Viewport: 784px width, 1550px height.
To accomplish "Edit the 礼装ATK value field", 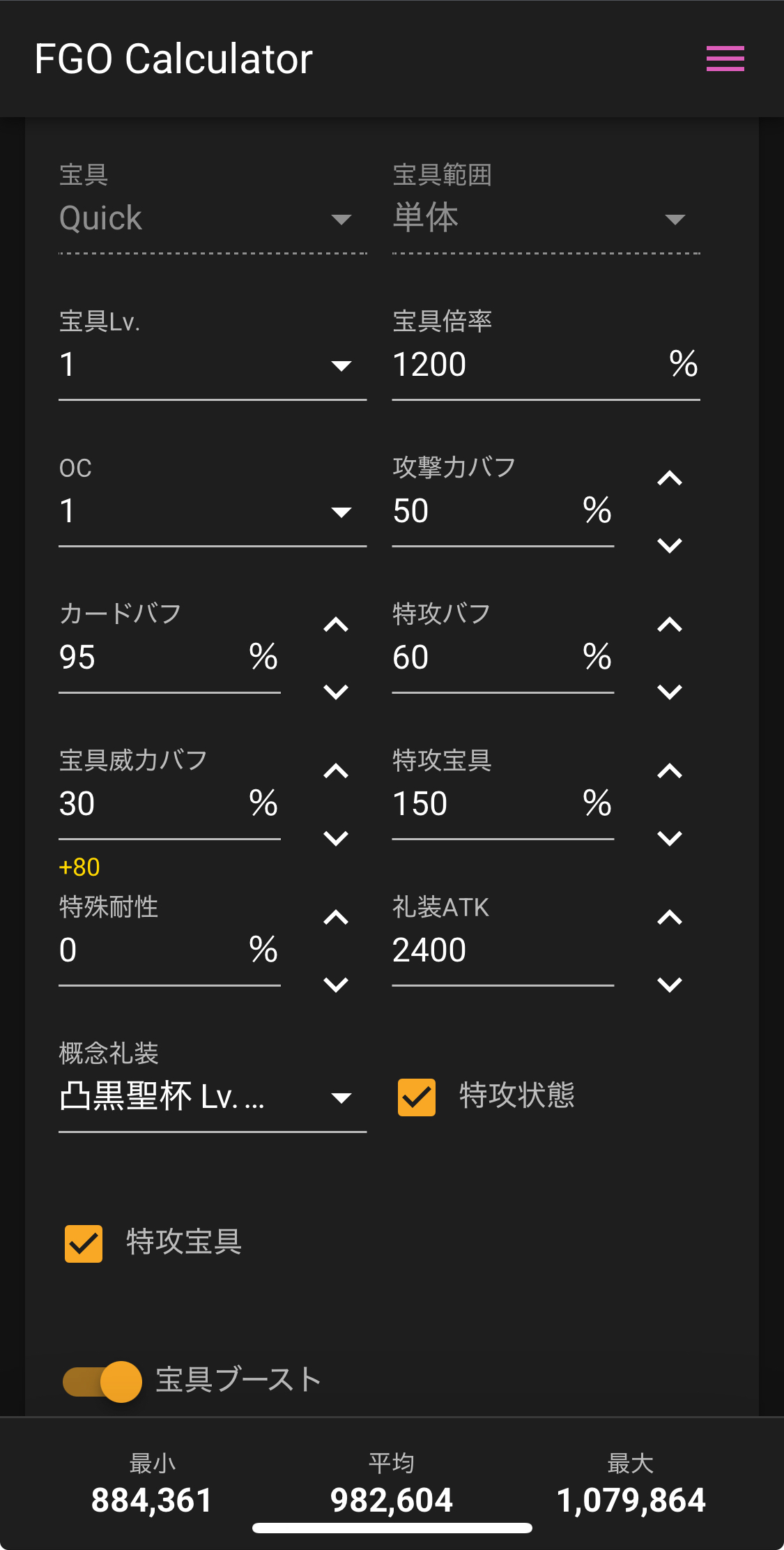I will point(502,951).
